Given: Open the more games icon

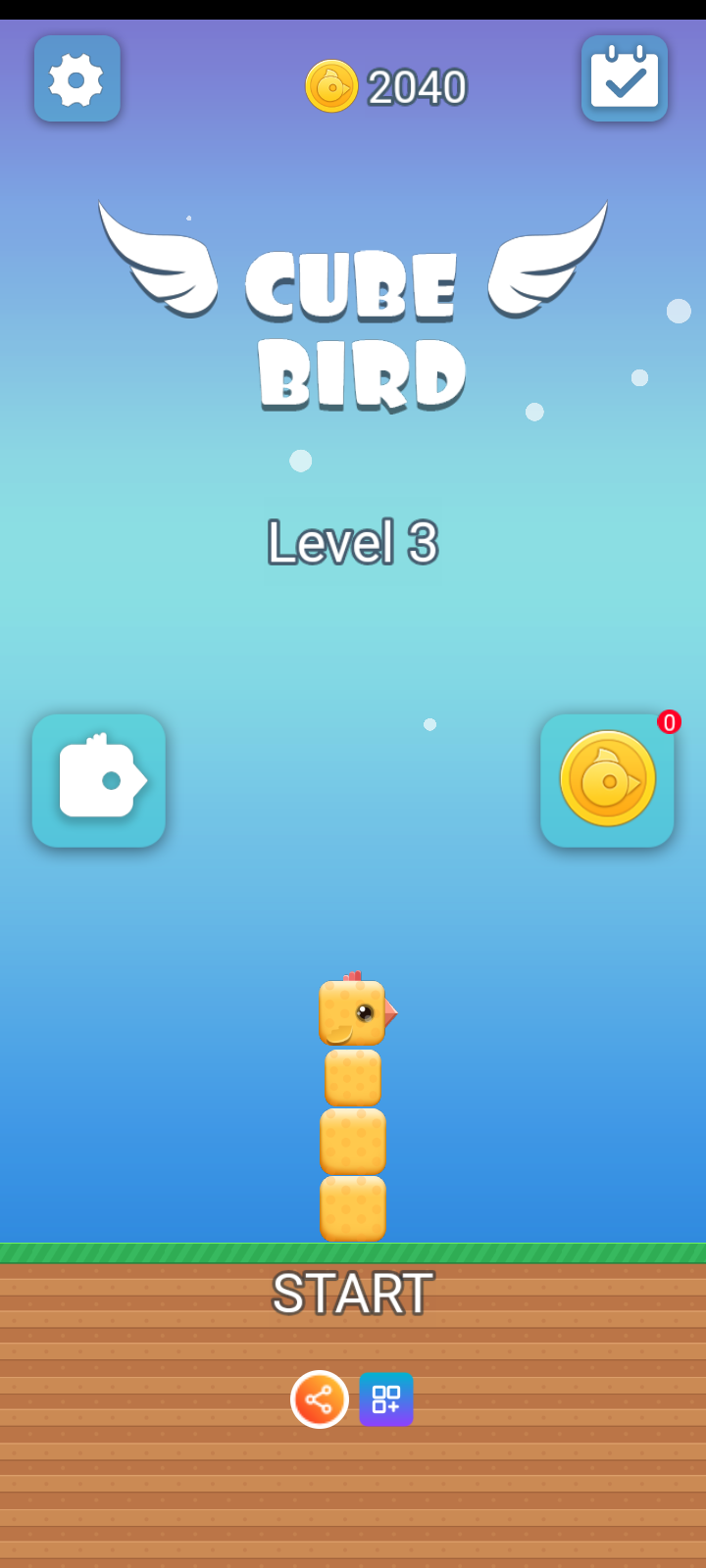Looking at the screenshot, I should click(386, 1399).
